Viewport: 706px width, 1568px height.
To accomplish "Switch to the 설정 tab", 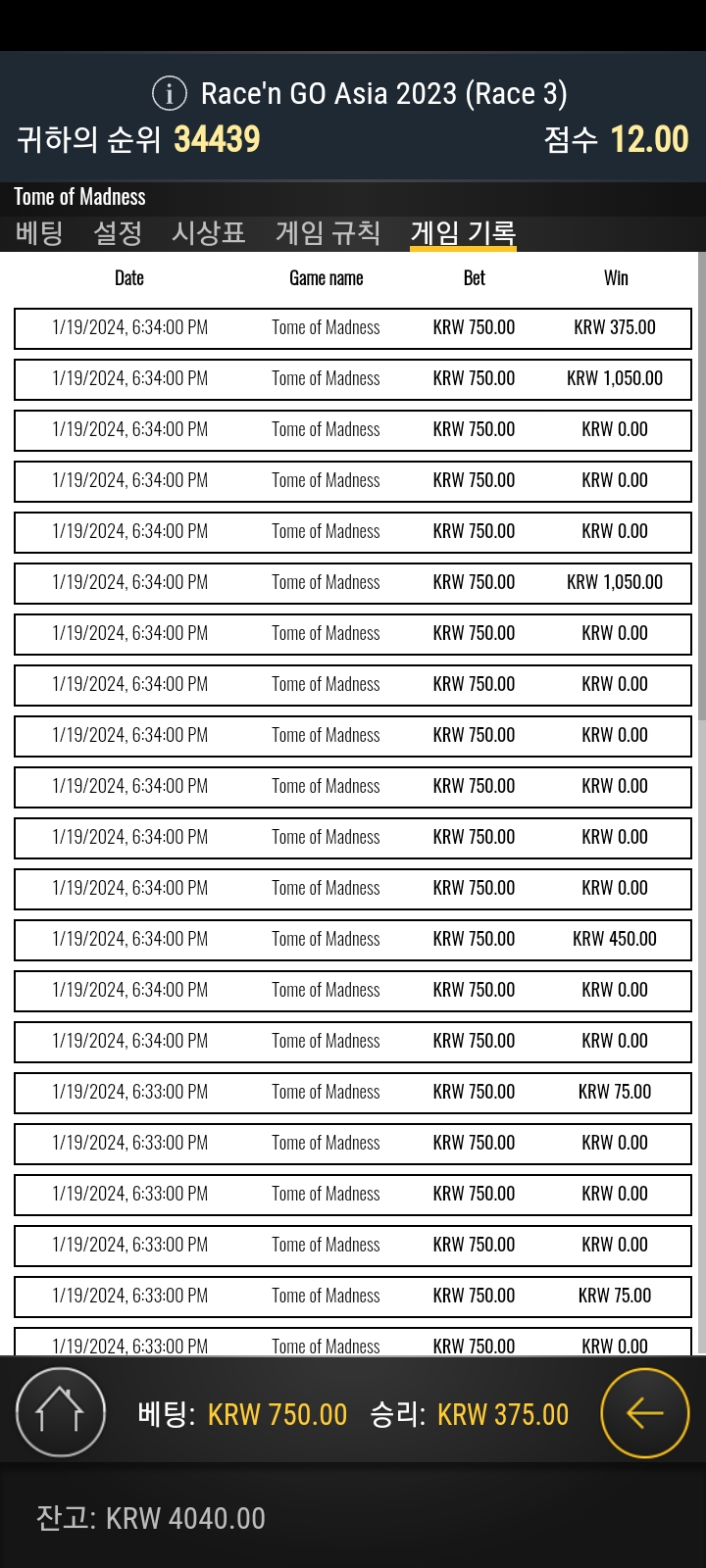I will pos(118,233).
